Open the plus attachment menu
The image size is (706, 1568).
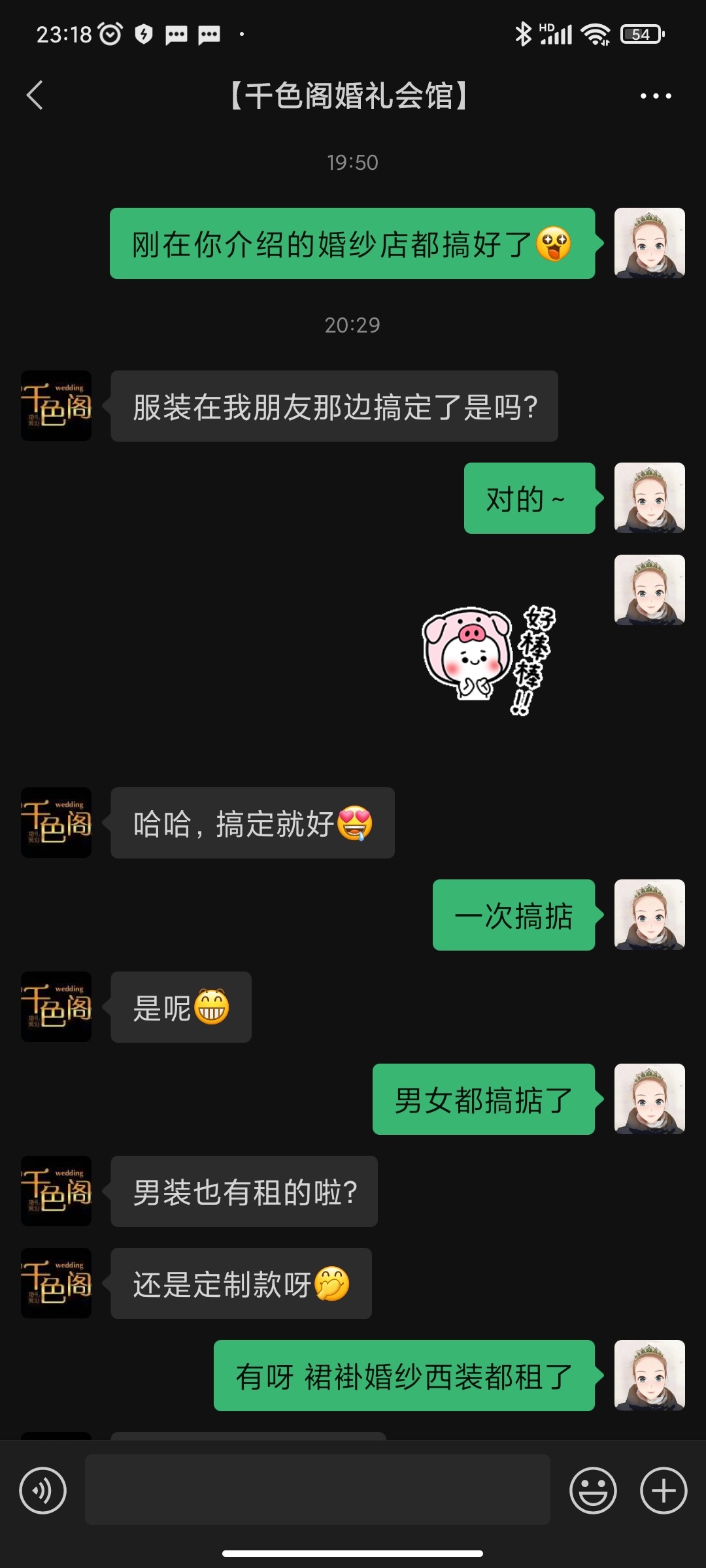click(664, 1490)
